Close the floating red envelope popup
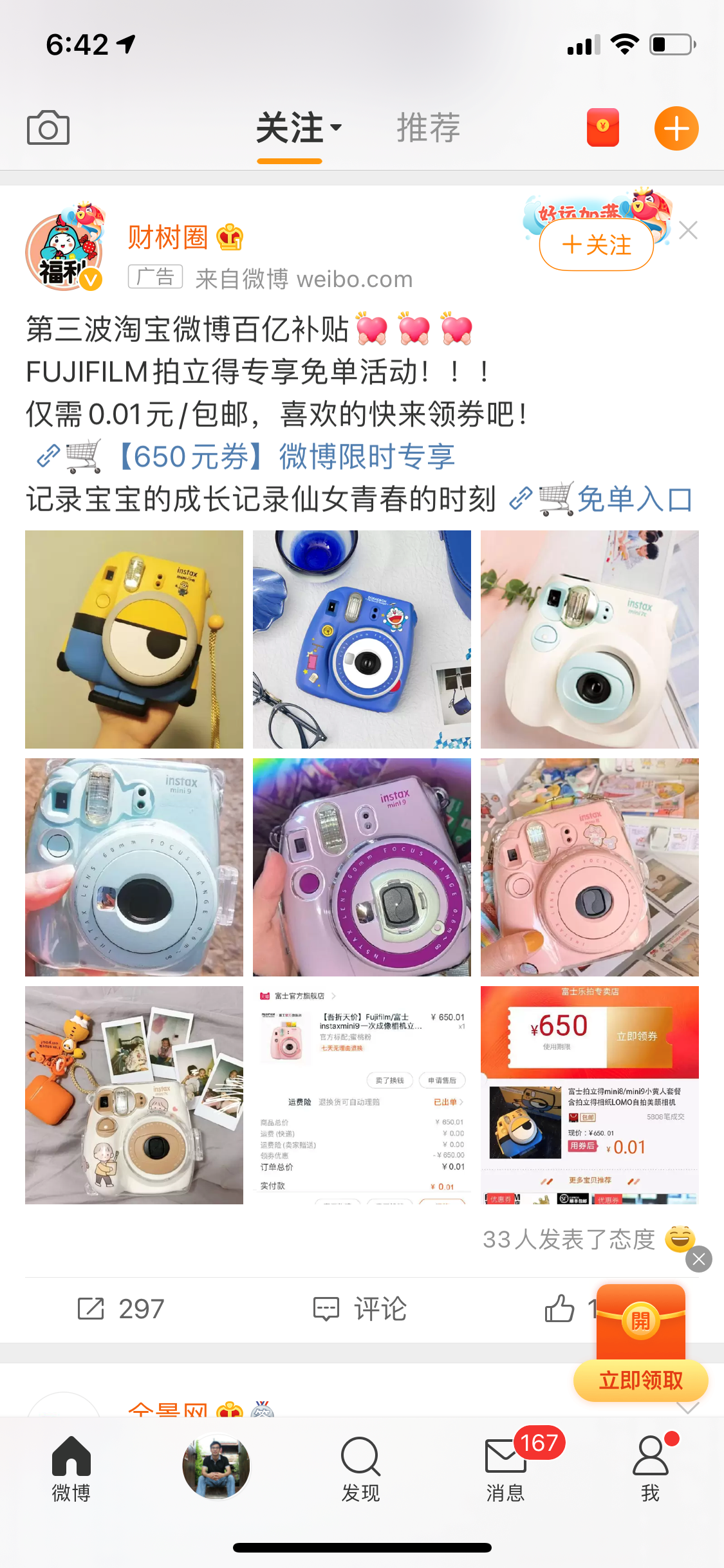The width and height of the screenshot is (724, 1568). (x=699, y=1259)
